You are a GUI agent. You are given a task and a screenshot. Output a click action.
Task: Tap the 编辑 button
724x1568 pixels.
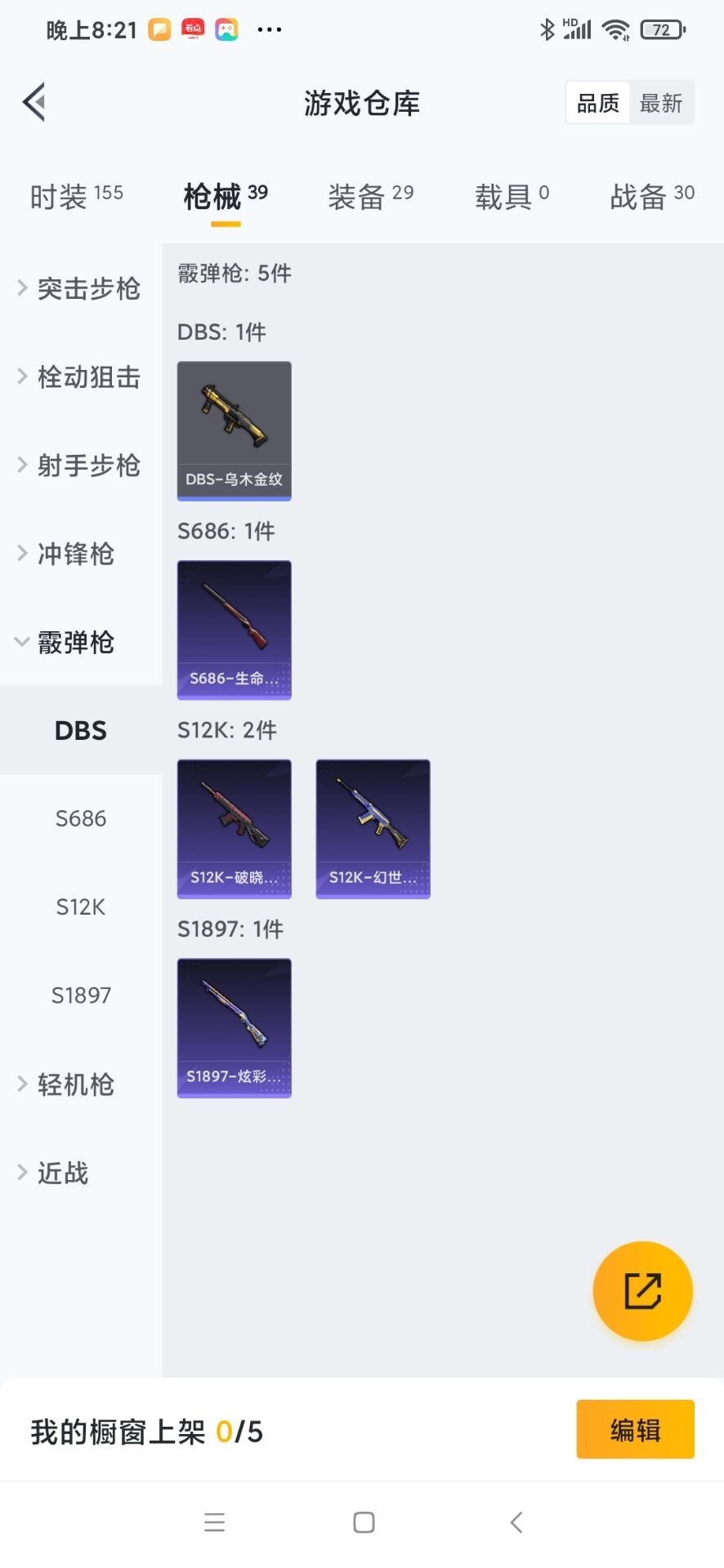[635, 1429]
